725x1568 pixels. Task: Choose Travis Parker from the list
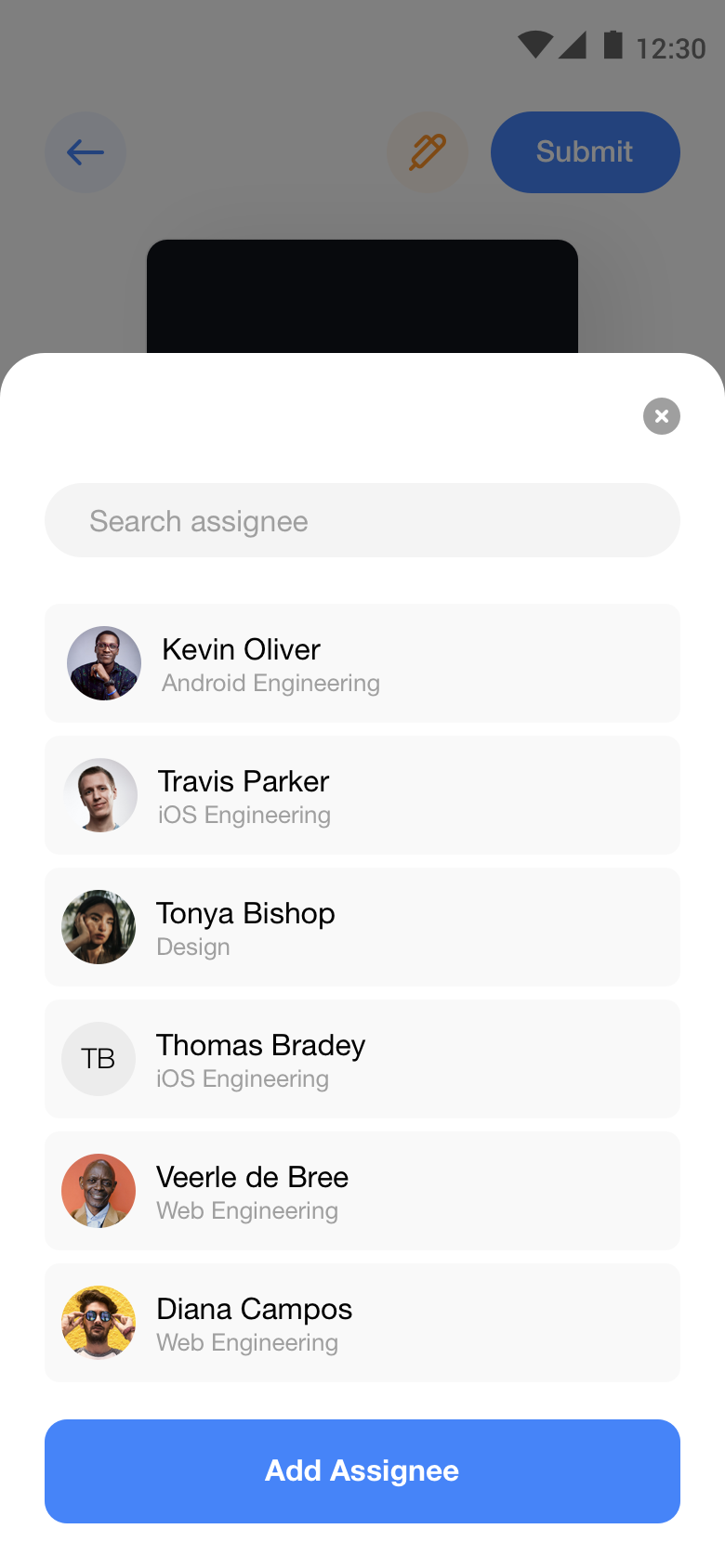pos(362,795)
